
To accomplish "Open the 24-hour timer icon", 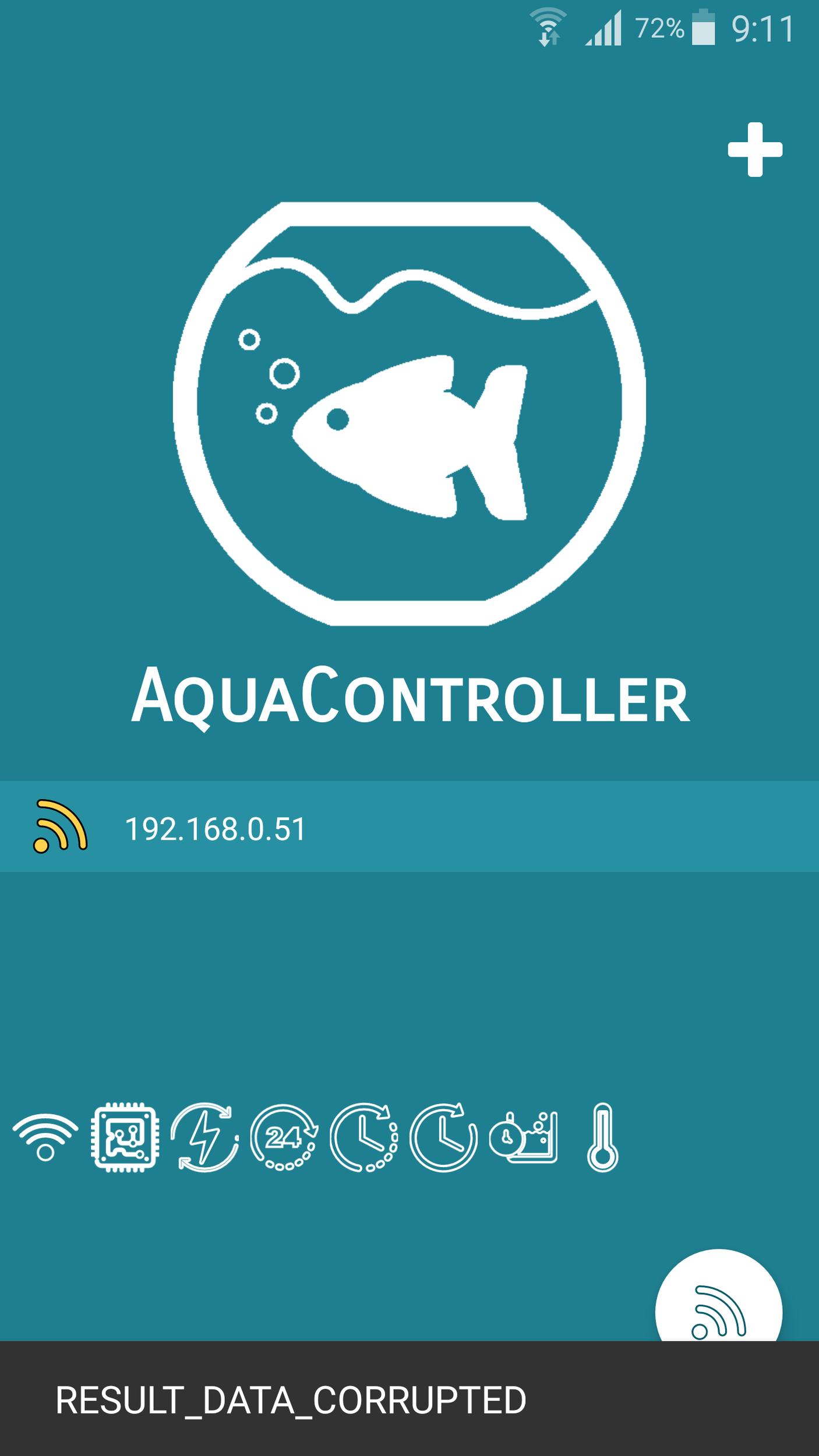I will 284,1137.
